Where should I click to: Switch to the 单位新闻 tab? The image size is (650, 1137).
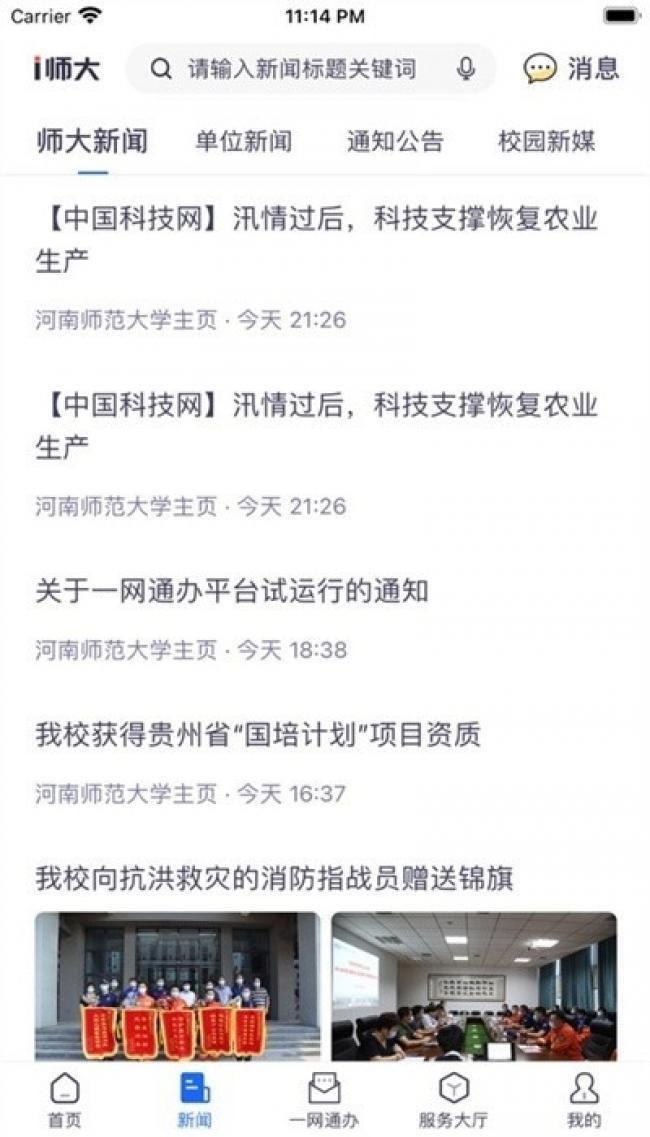point(244,141)
